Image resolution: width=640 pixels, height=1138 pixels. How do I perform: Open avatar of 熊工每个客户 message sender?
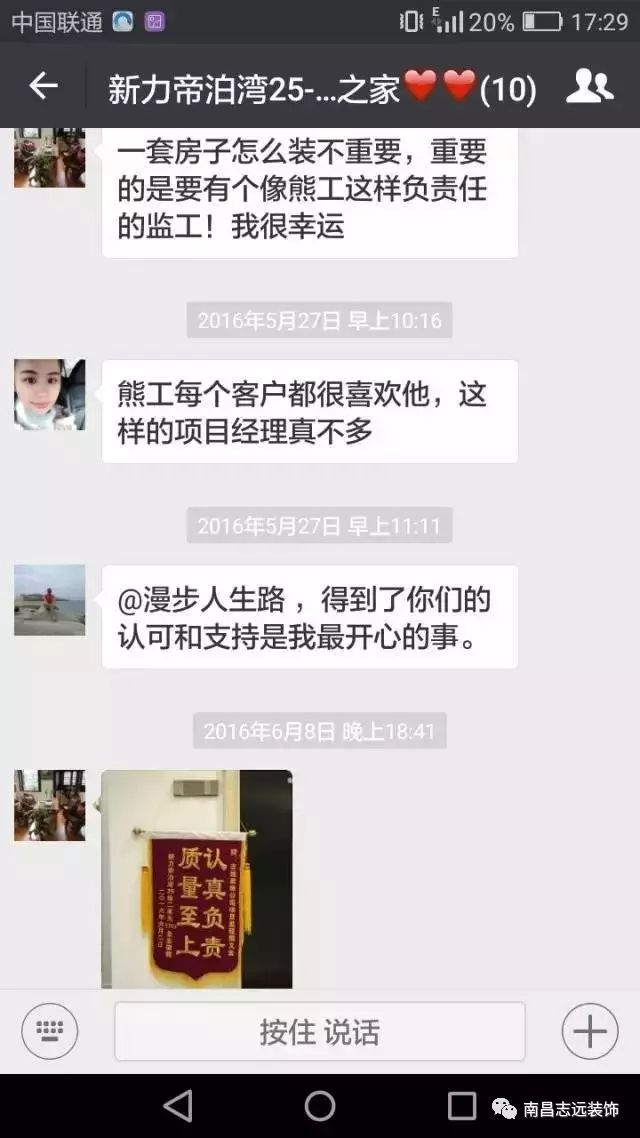point(49,395)
